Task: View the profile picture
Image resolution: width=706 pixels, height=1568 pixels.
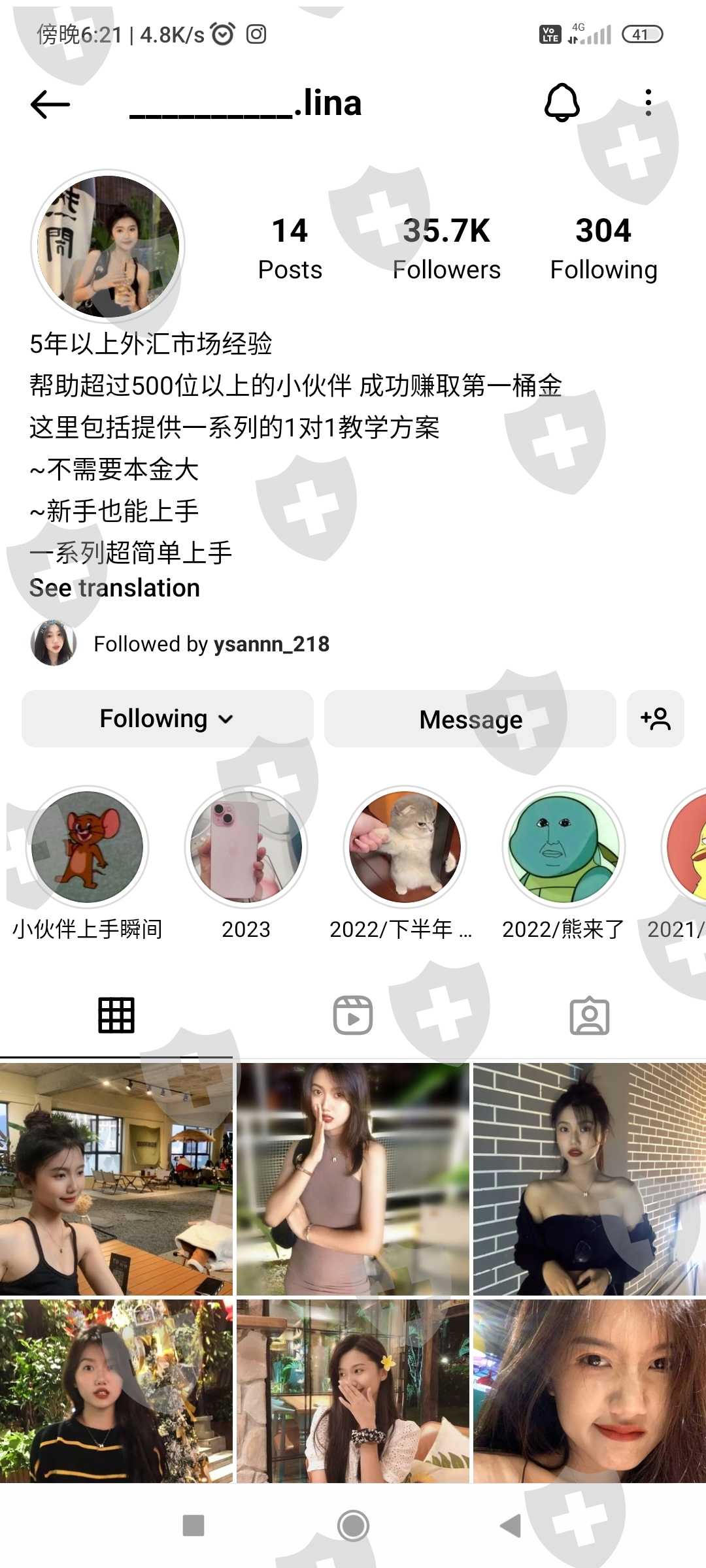Action: click(108, 247)
